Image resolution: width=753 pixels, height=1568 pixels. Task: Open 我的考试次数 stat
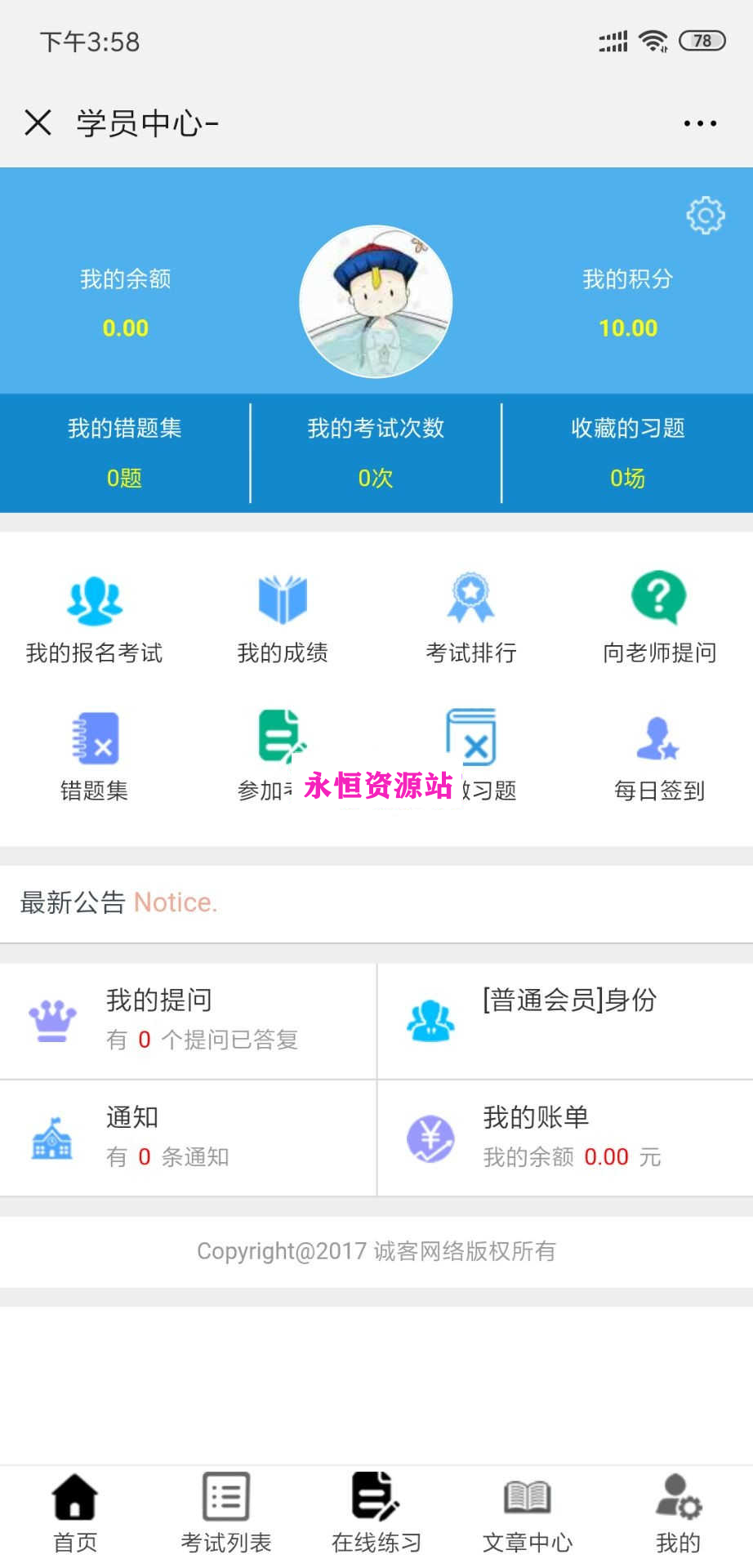pos(376,452)
